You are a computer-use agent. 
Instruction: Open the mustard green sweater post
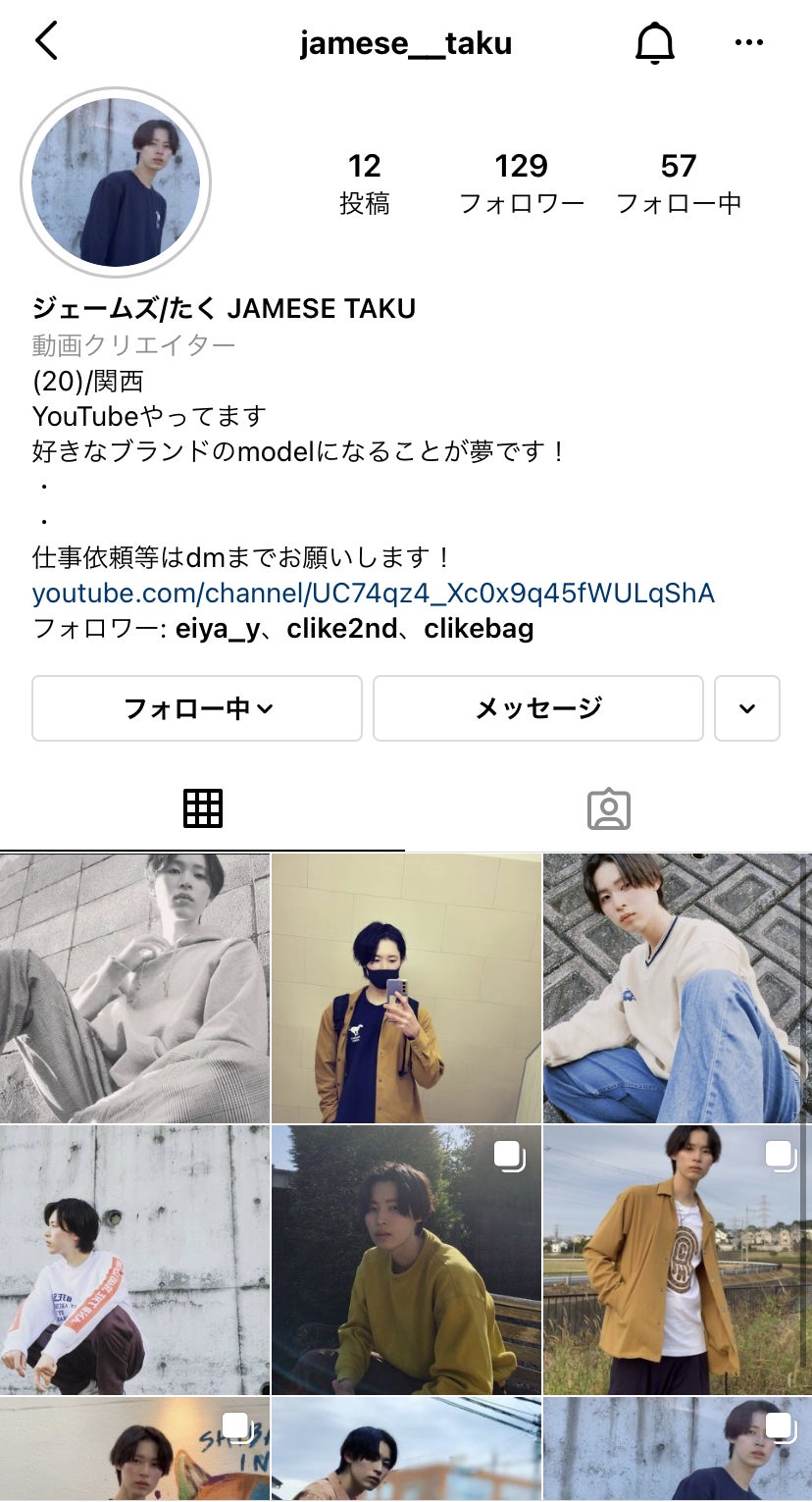406,1260
